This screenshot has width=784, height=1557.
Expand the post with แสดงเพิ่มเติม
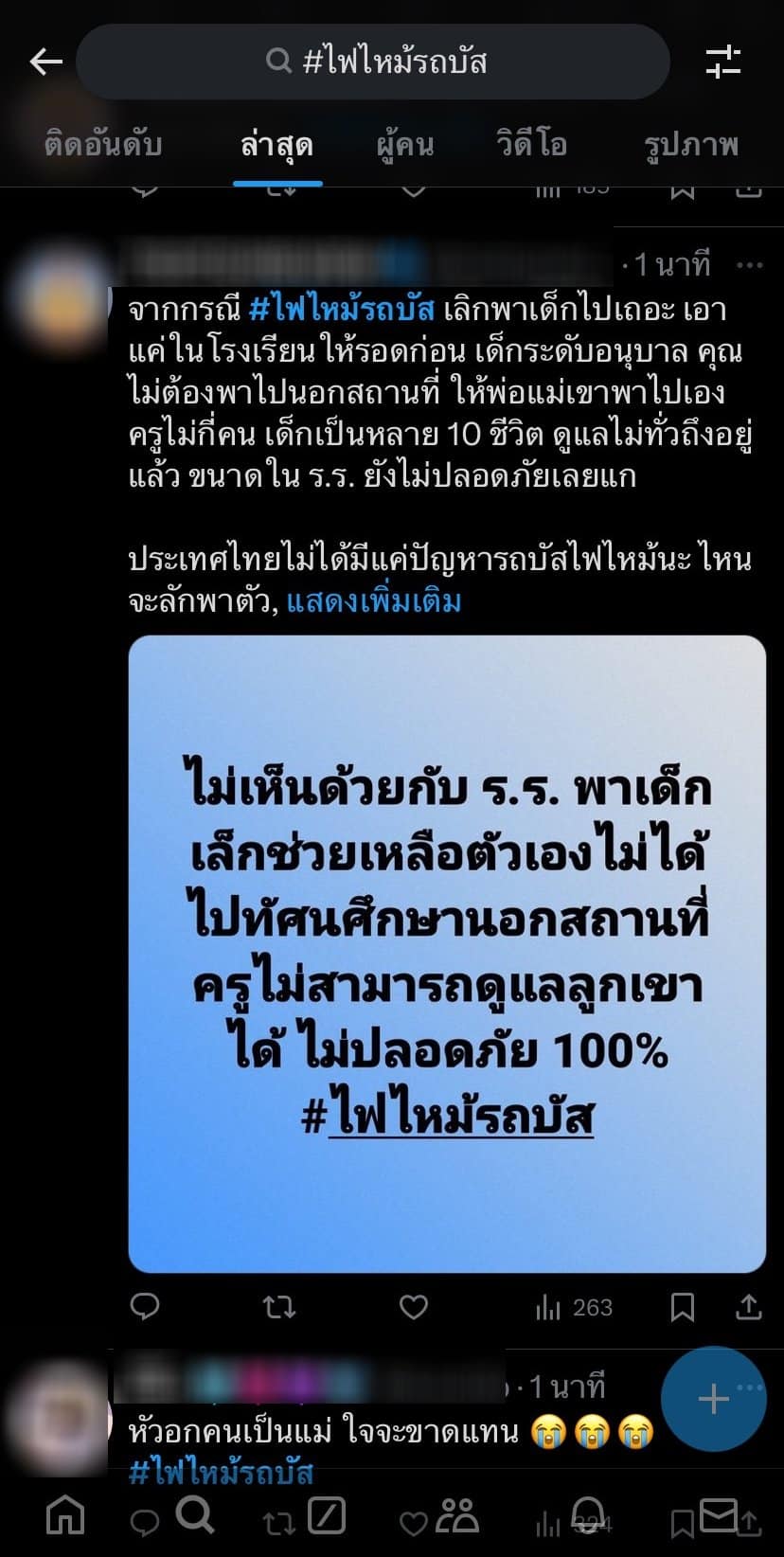coord(374,601)
